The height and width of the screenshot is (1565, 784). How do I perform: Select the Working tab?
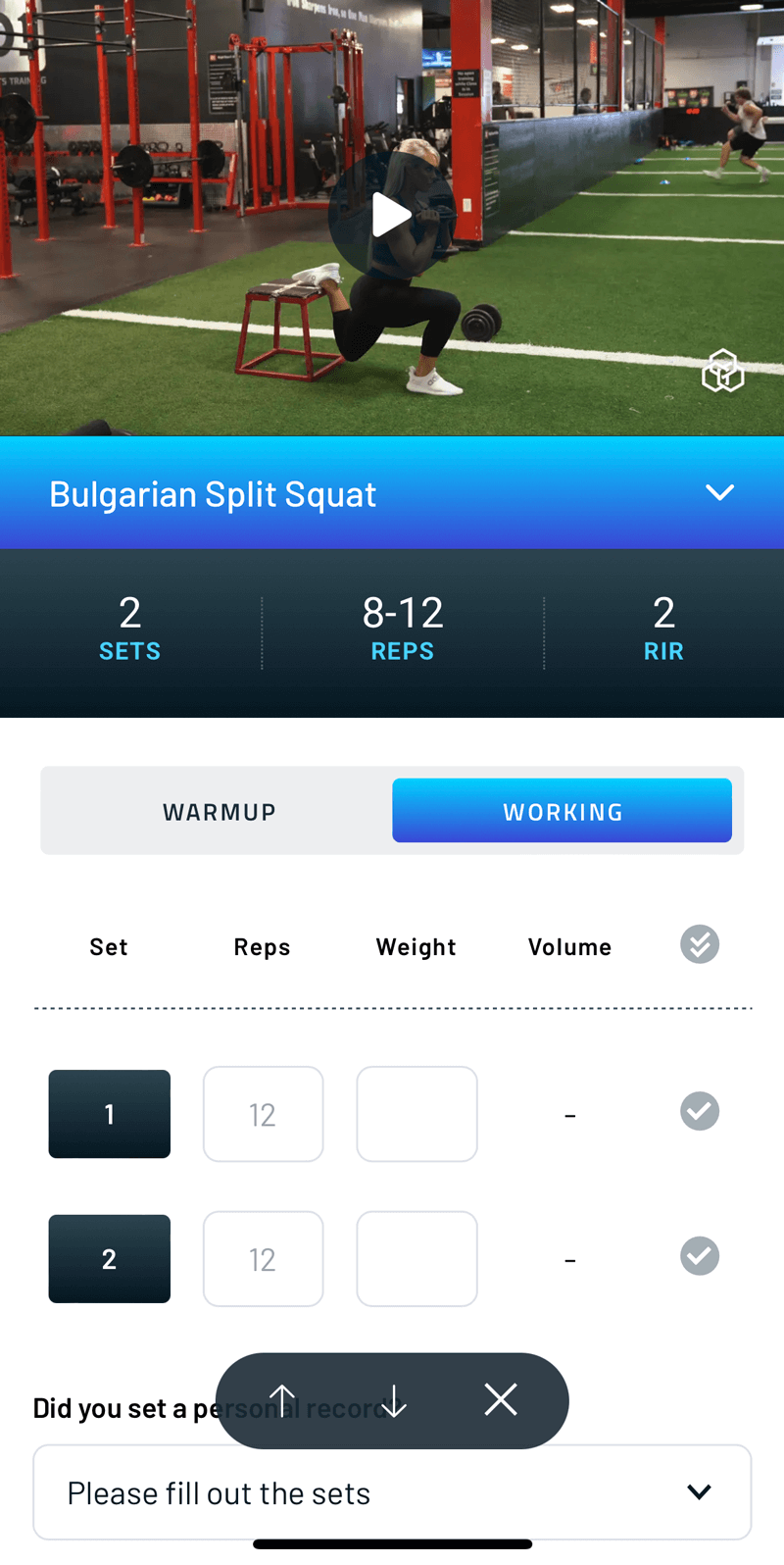(x=562, y=812)
